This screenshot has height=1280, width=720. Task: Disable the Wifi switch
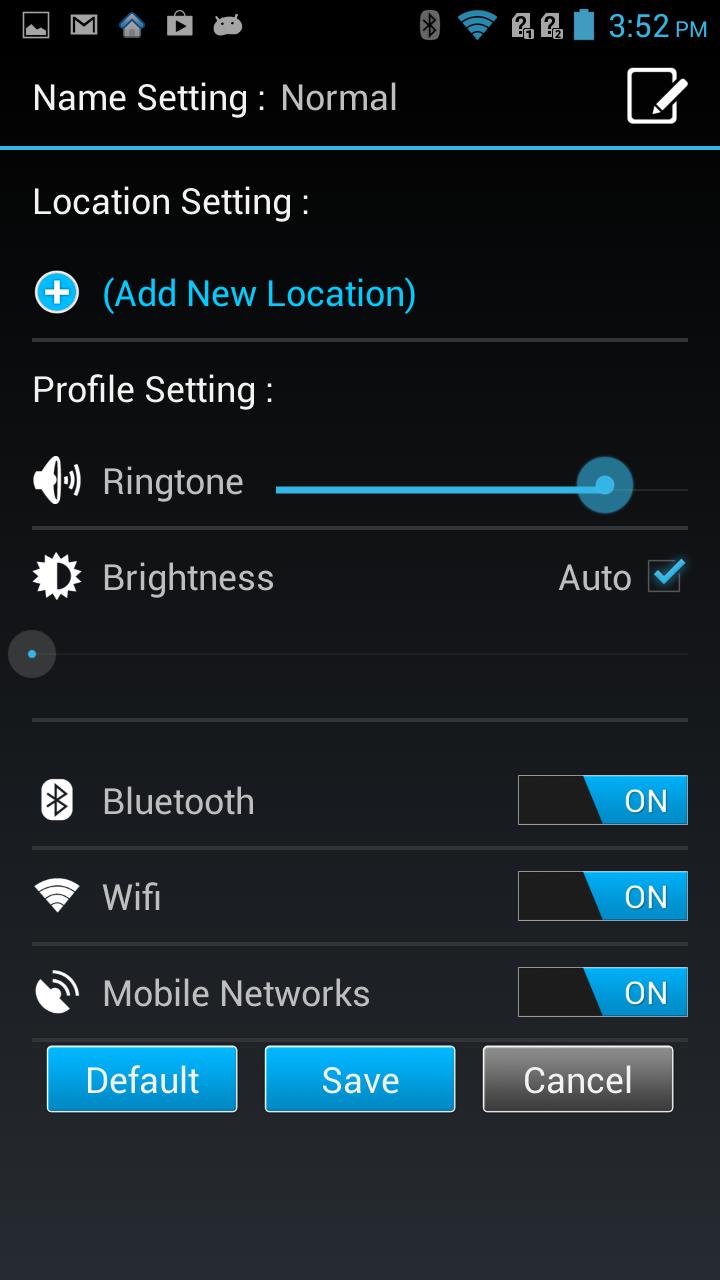tap(601, 895)
